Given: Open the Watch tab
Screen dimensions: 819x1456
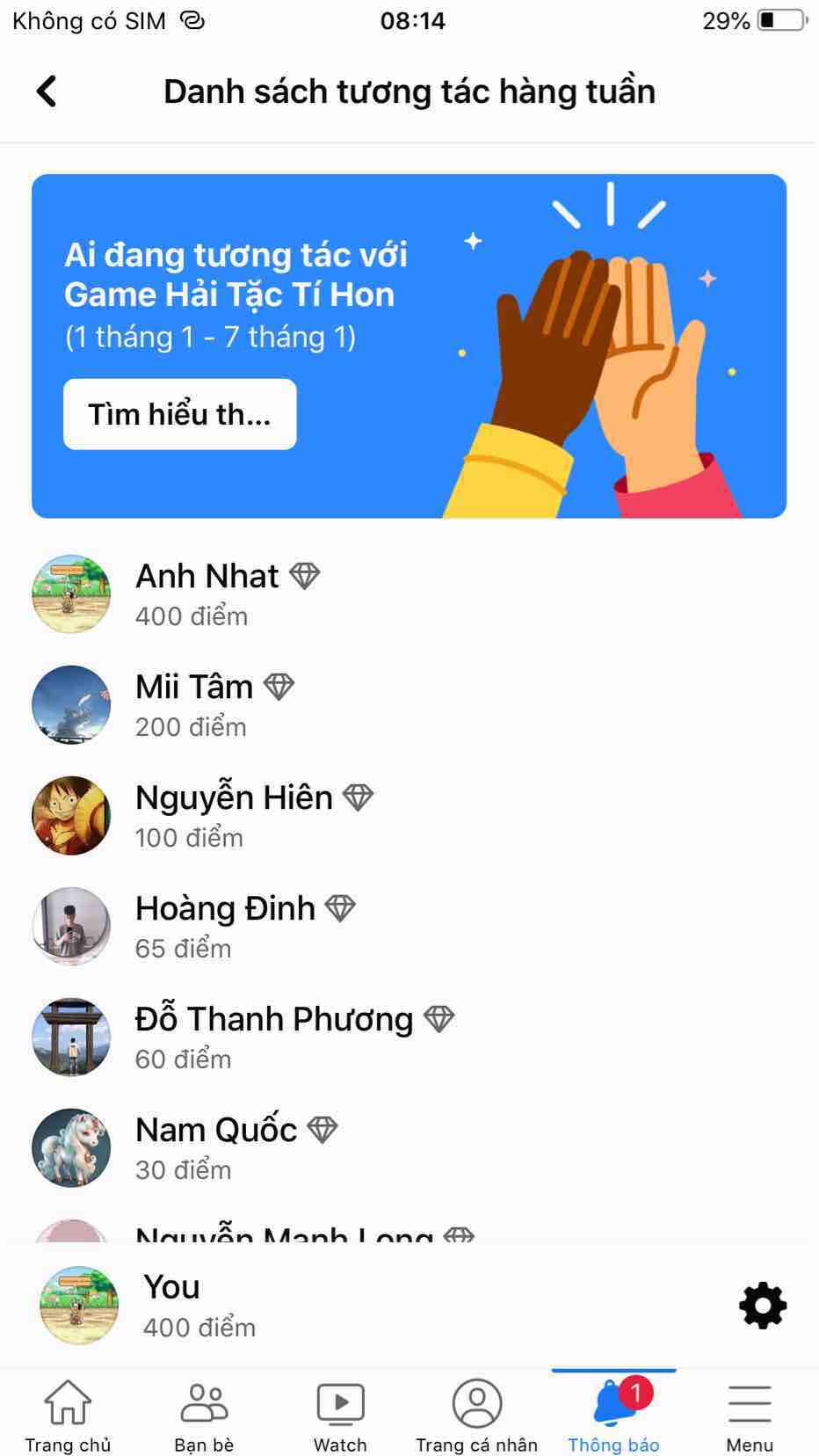Looking at the screenshot, I should [340, 1413].
